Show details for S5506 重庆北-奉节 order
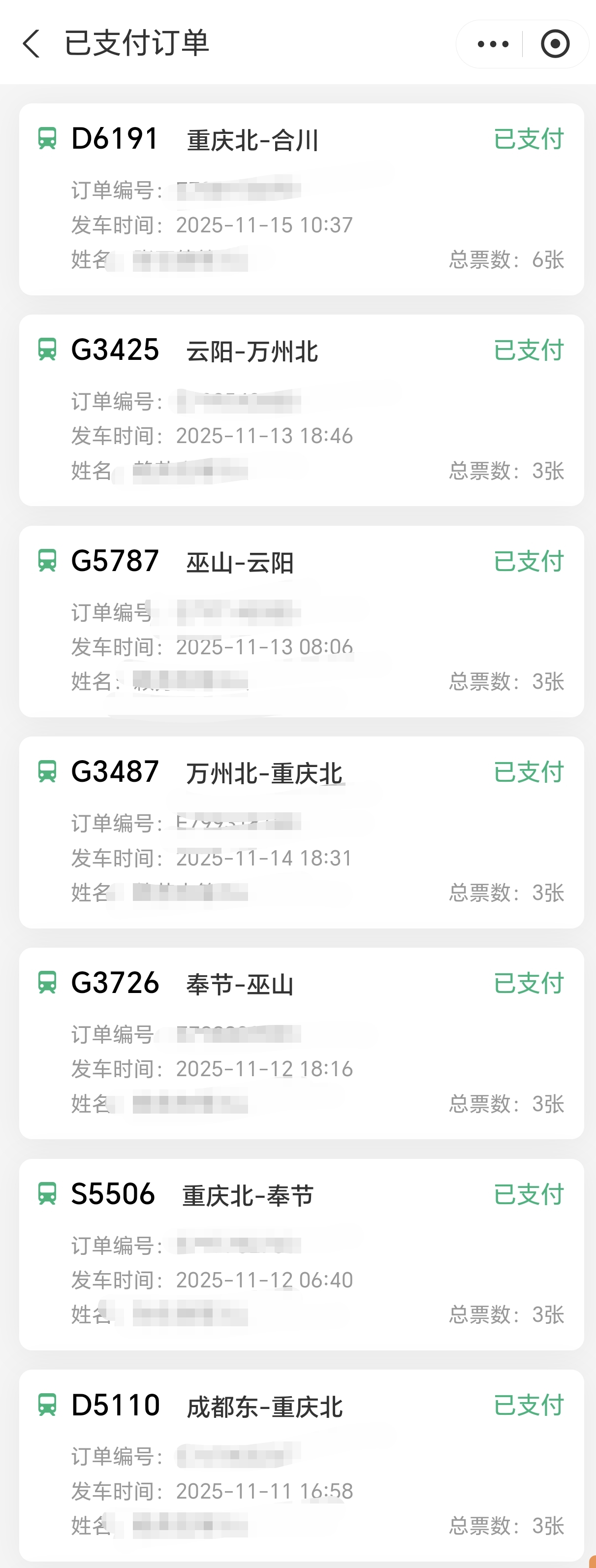Screen dimensions: 596x1568 [301, 1254]
